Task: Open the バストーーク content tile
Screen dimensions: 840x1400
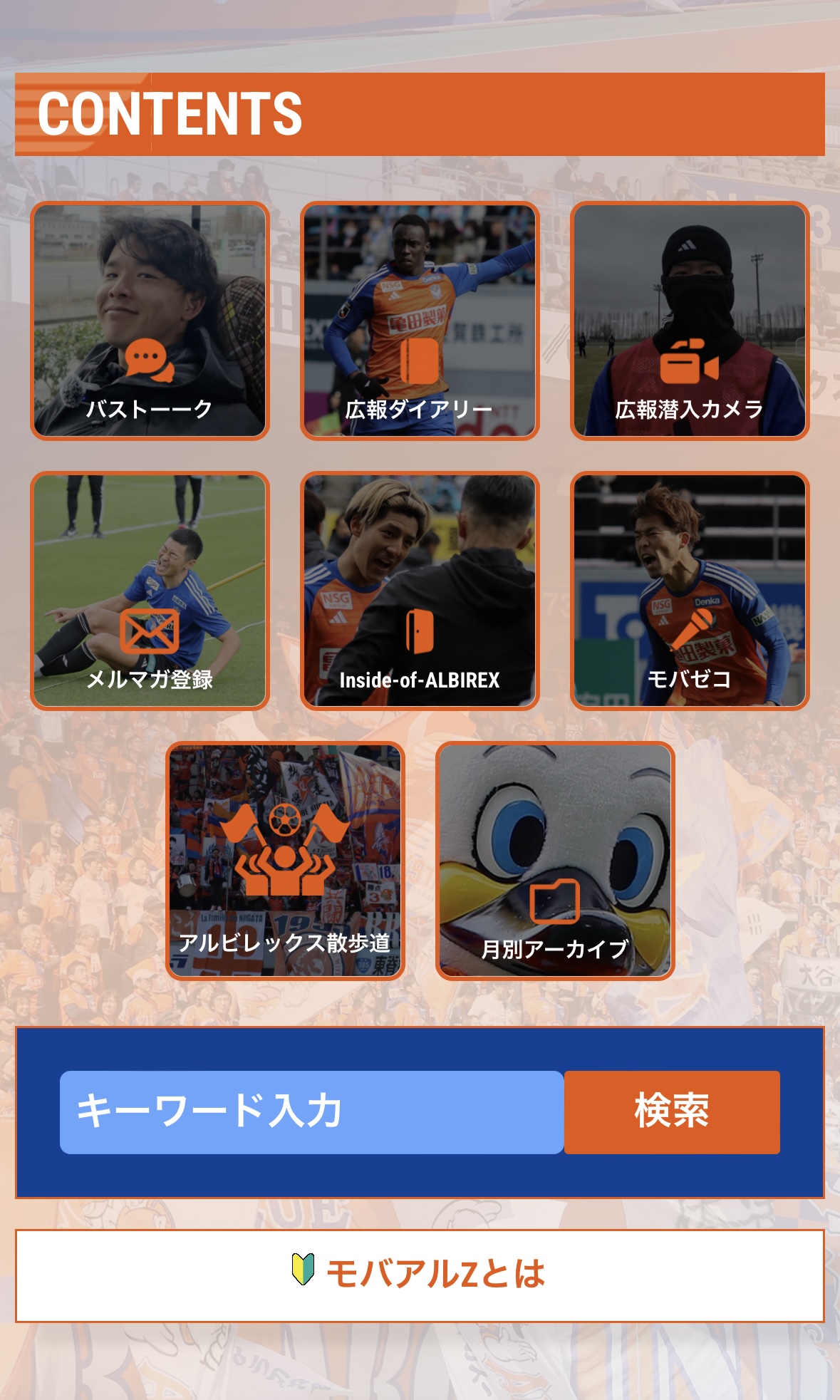Action: (150, 321)
